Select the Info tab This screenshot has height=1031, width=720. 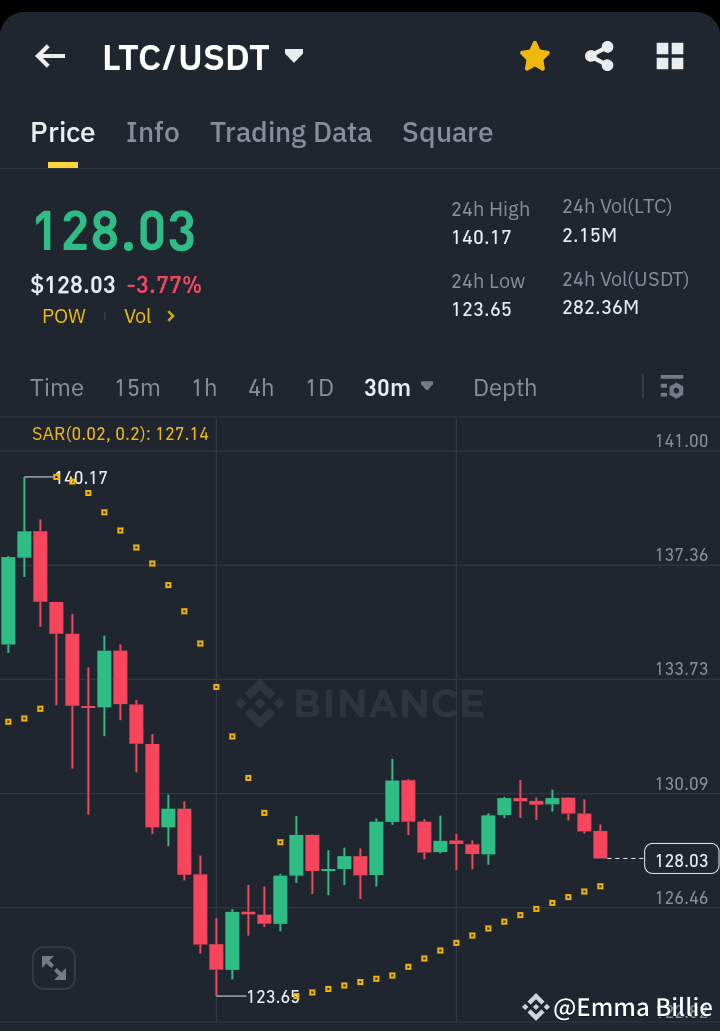[x=152, y=132]
